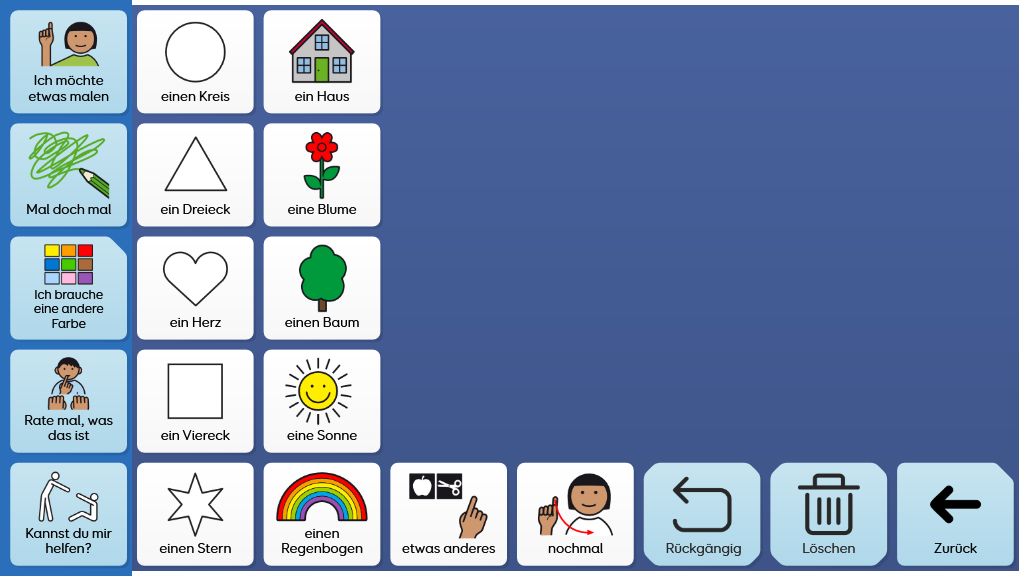Select the 'Ich möchte etwas malen' phrase
1024x576 pixels.
[69, 62]
